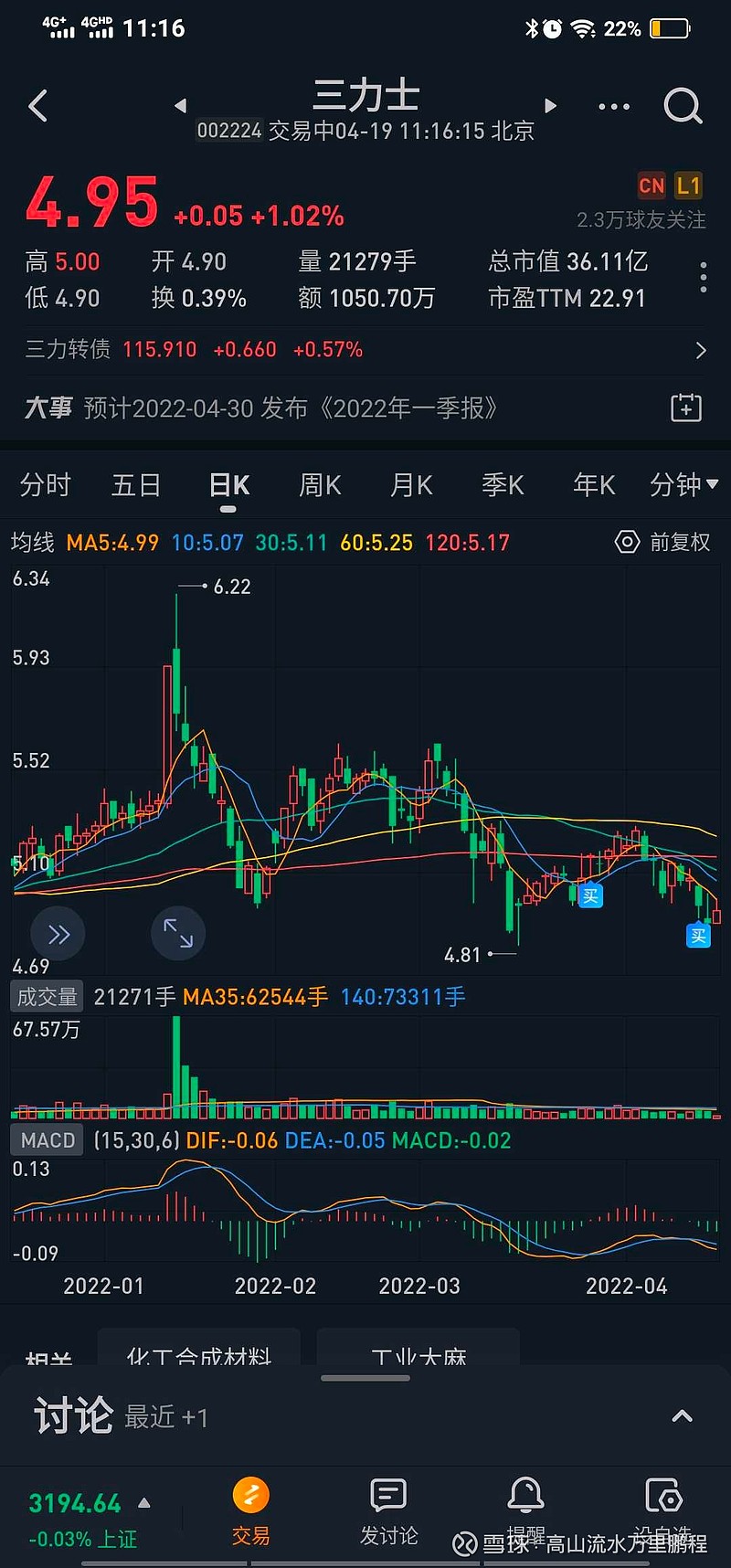Viewport: 731px width, 1568px height.
Task: Tap the search icon
Action: (x=683, y=106)
